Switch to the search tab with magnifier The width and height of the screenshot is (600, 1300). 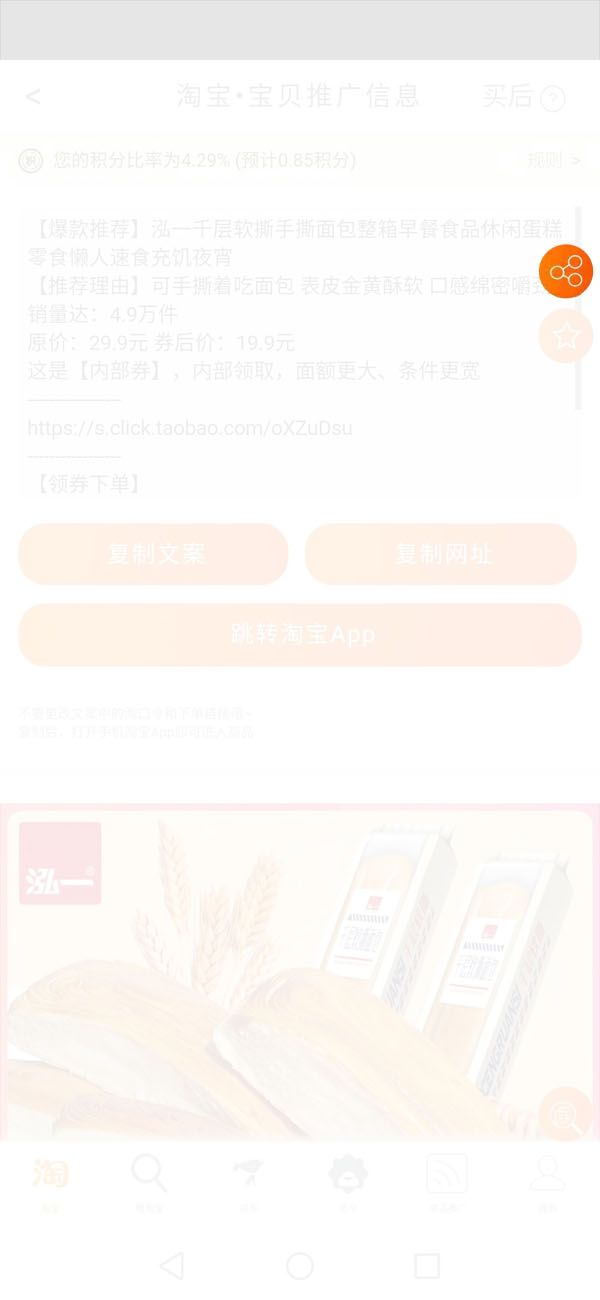(149, 1180)
